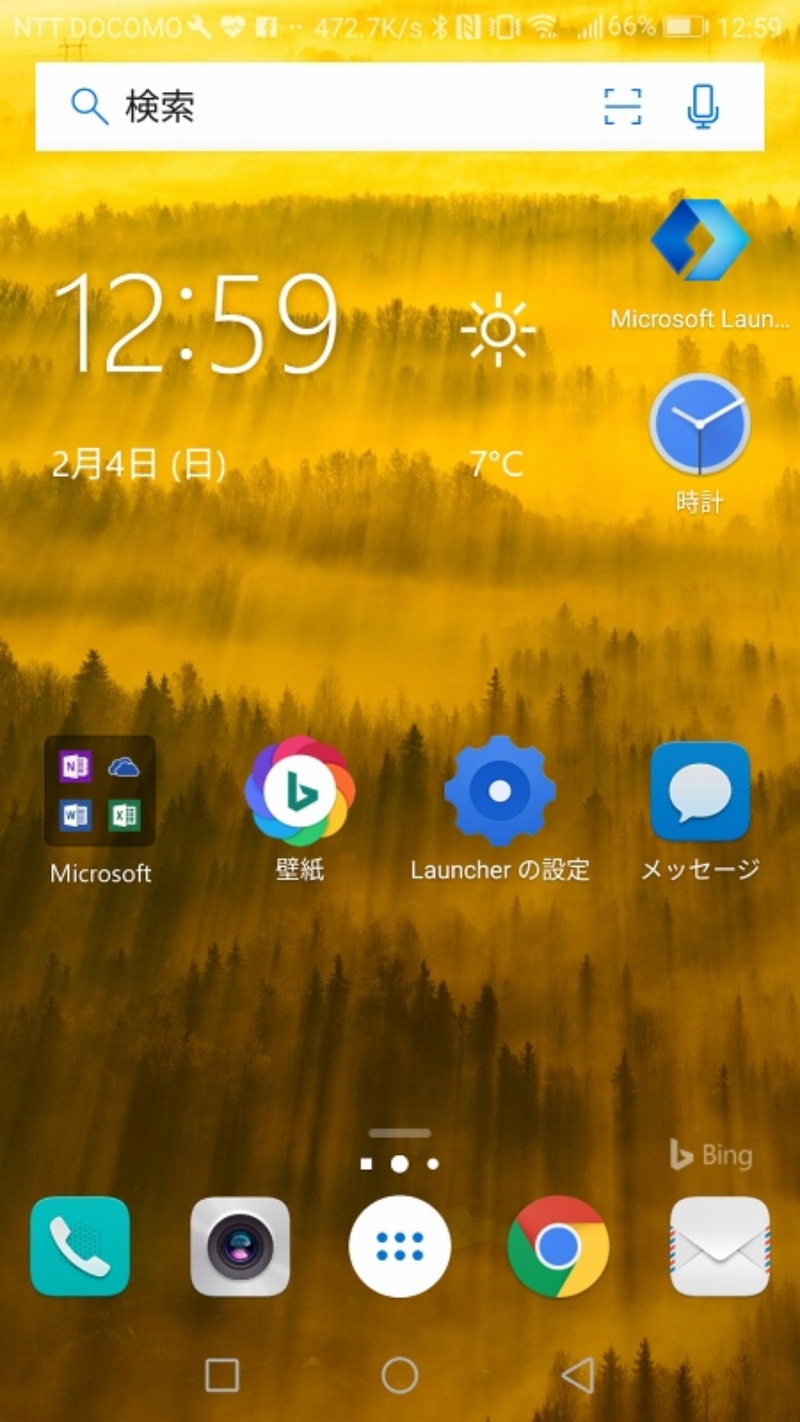The image size is (800, 1422).
Task: Go back with the navigation bar
Action: 577,1375
